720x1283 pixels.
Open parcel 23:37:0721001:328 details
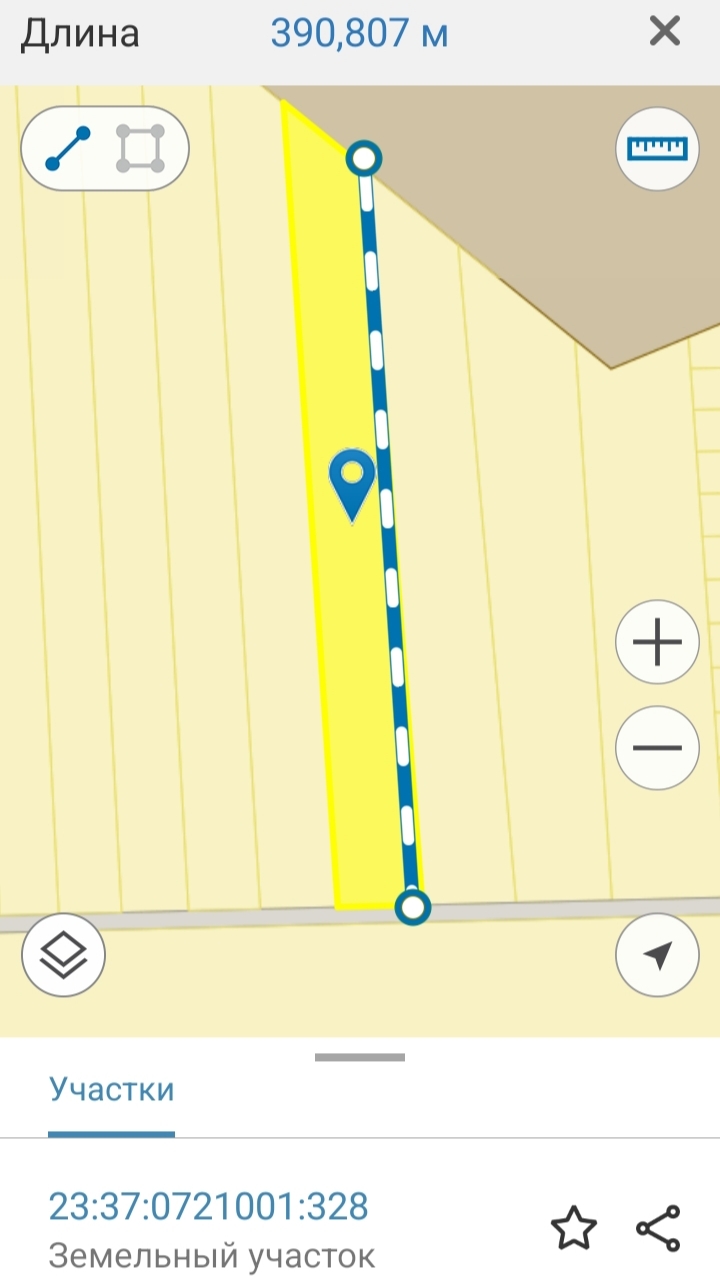click(x=209, y=1207)
